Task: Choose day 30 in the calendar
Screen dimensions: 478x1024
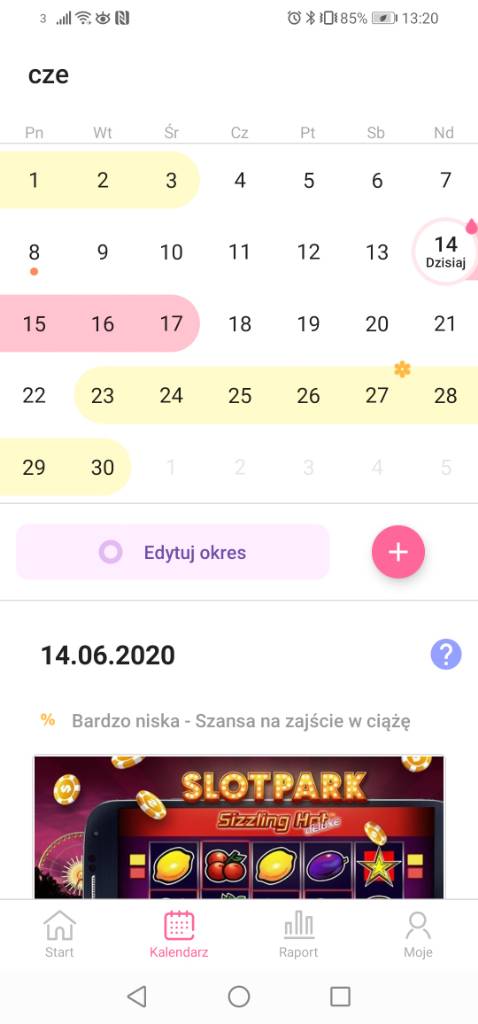Action: click(103, 467)
